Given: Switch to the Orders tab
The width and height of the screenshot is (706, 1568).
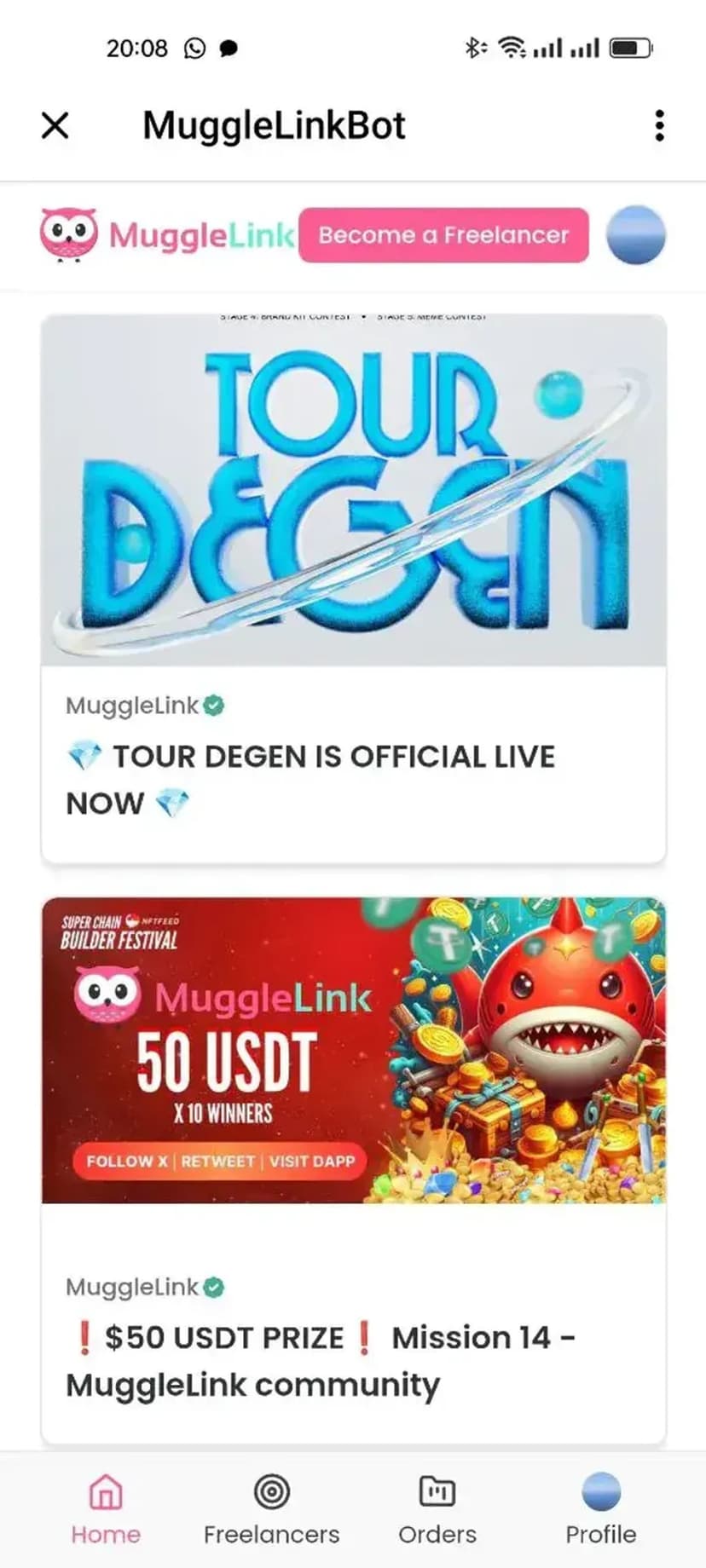Looking at the screenshot, I should pos(437,1508).
